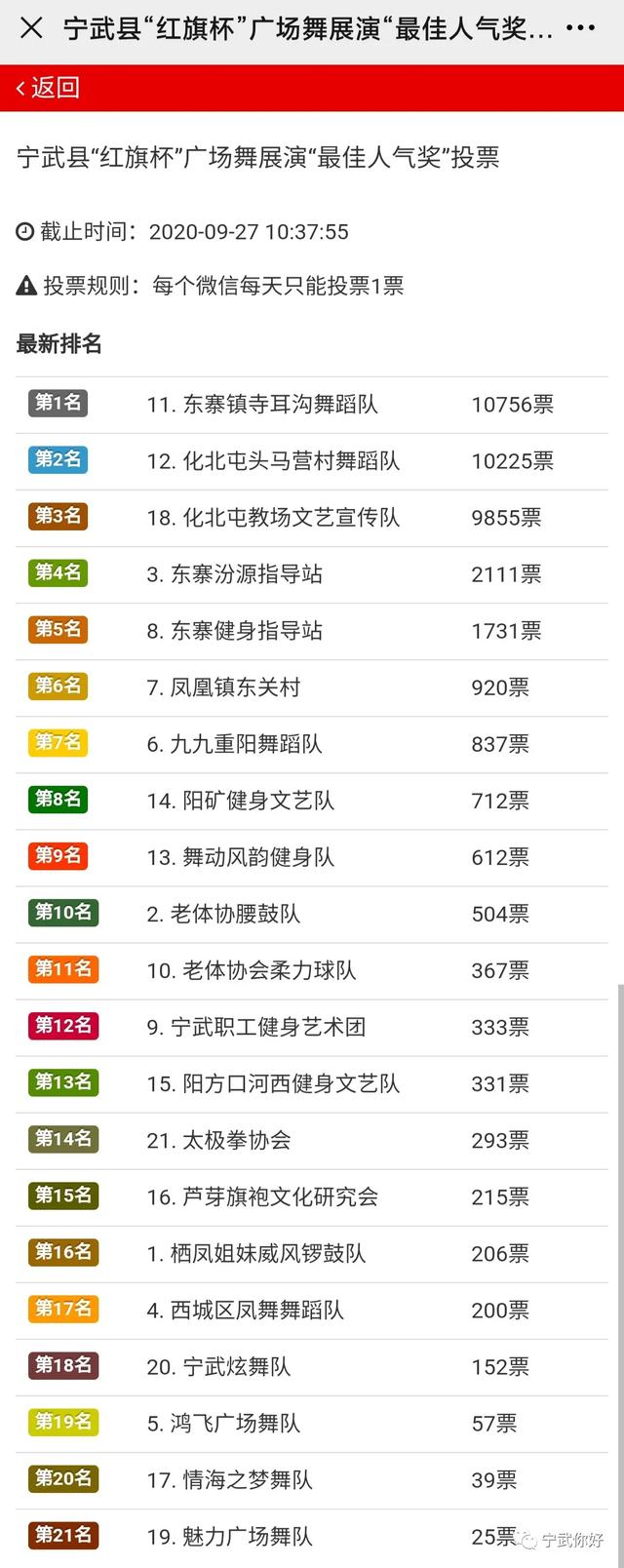This screenshot has width=624, height=1568.
Task: Go back via 返回 button
Action: 48,88
